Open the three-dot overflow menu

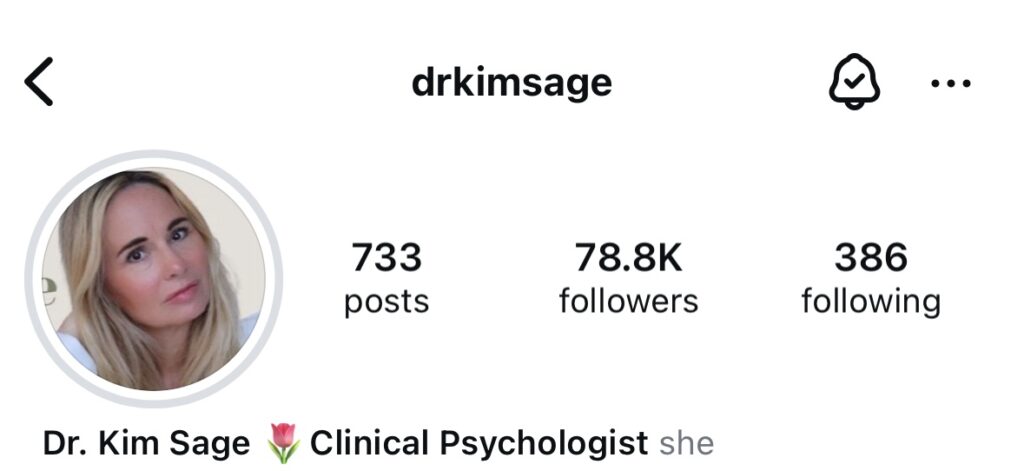click(x=950, y=83)
